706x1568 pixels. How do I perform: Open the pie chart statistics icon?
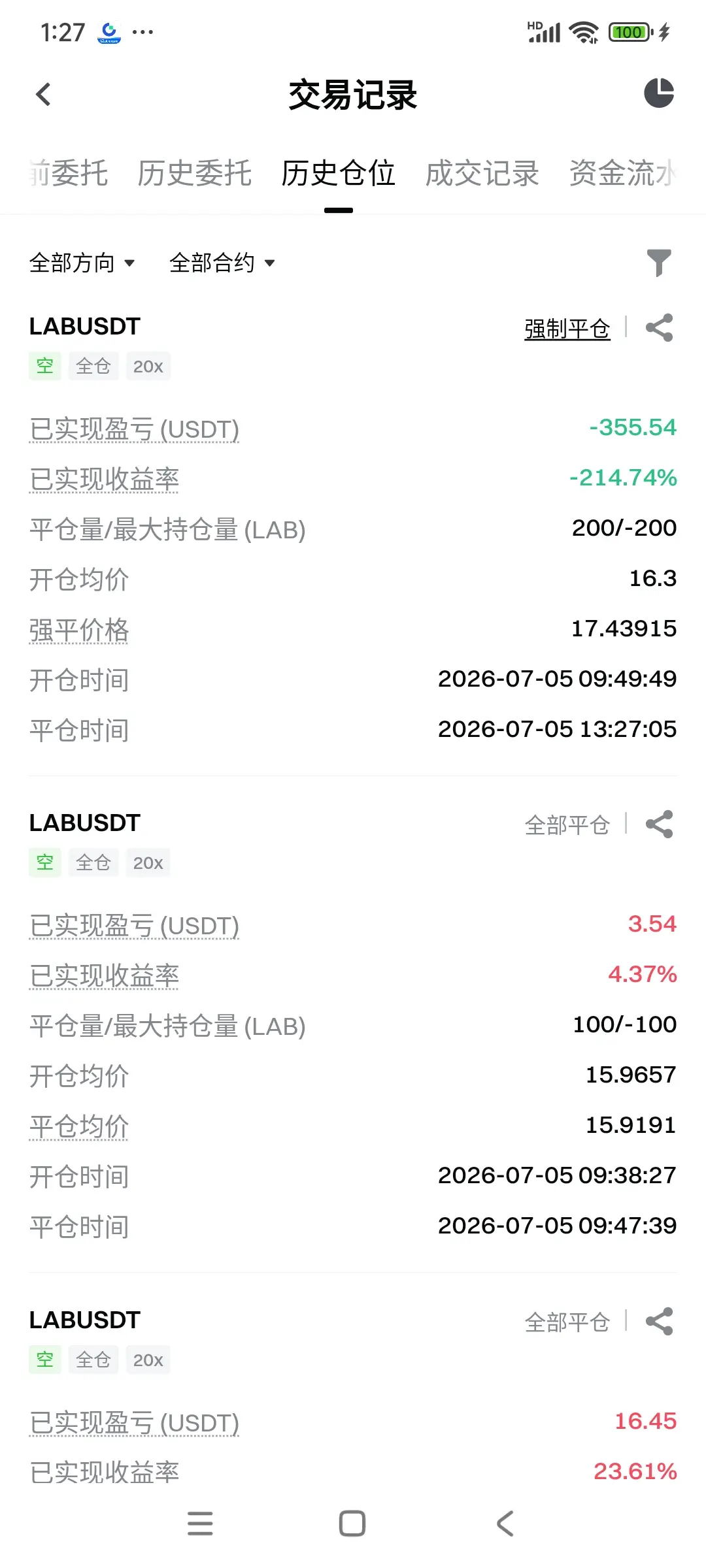click(659, 93)
